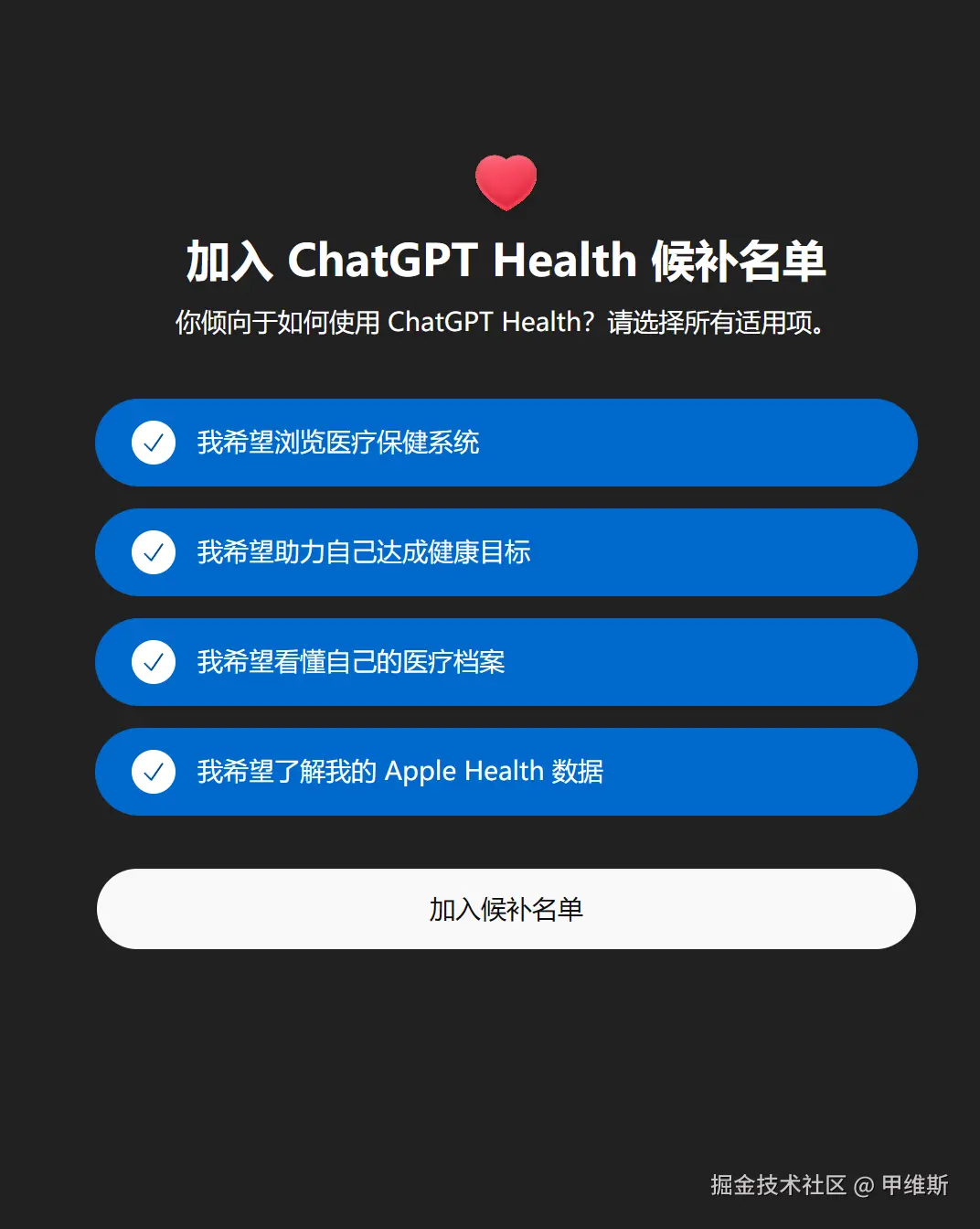The image size is (980, 1229).
Task: Click the check circle in the third blue pill
Action: [x=153, y=662]
